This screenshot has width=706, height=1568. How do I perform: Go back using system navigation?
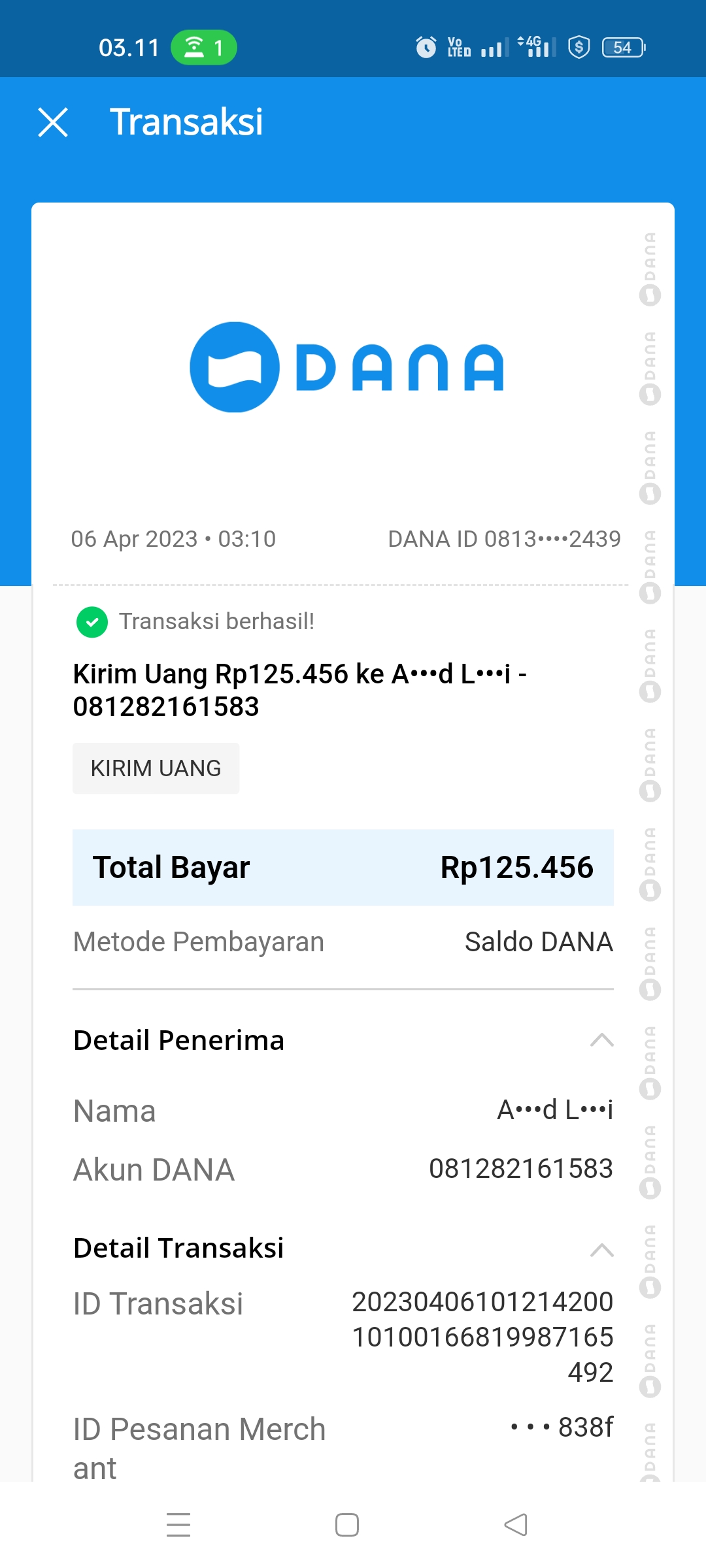[x=516, y=1525]
